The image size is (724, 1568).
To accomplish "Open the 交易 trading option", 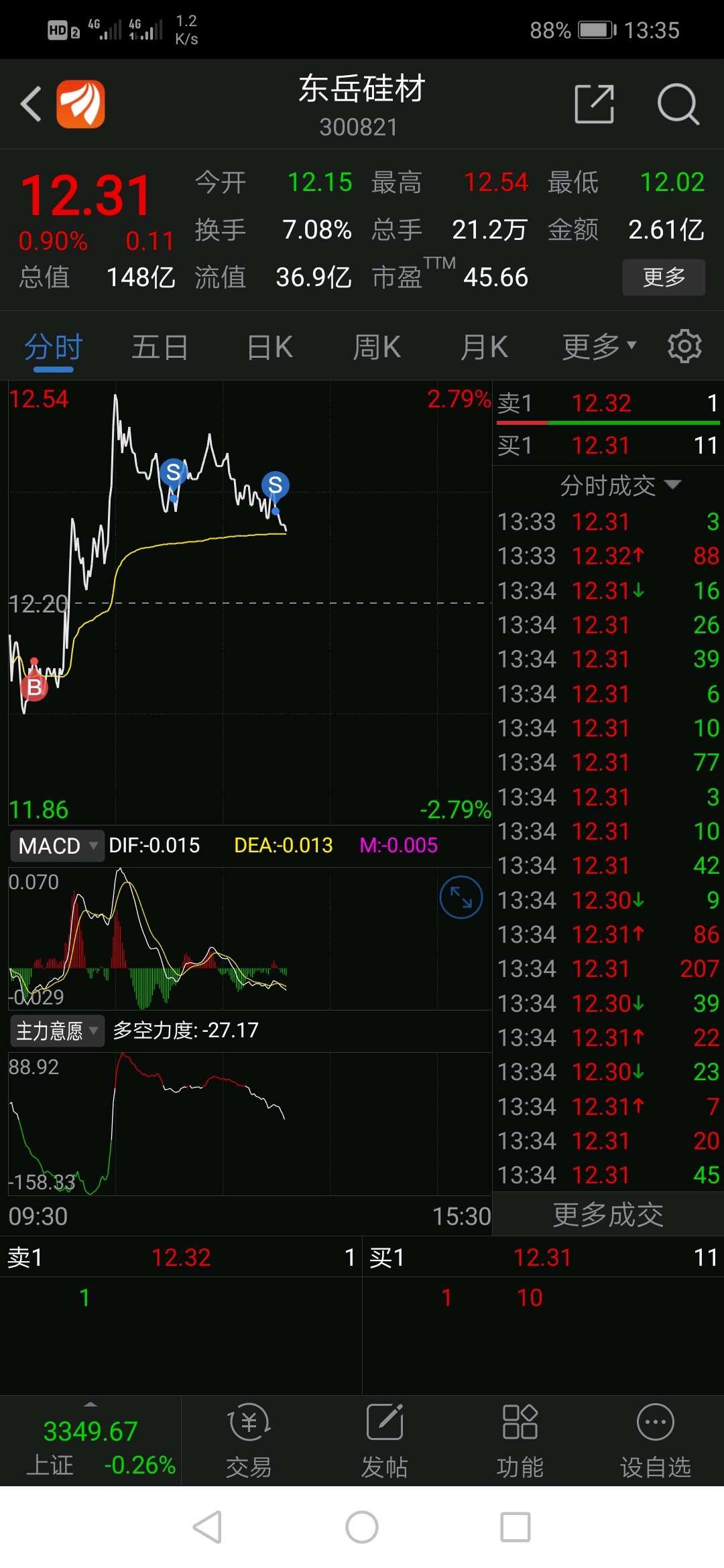I will [x=249, y=1442].
